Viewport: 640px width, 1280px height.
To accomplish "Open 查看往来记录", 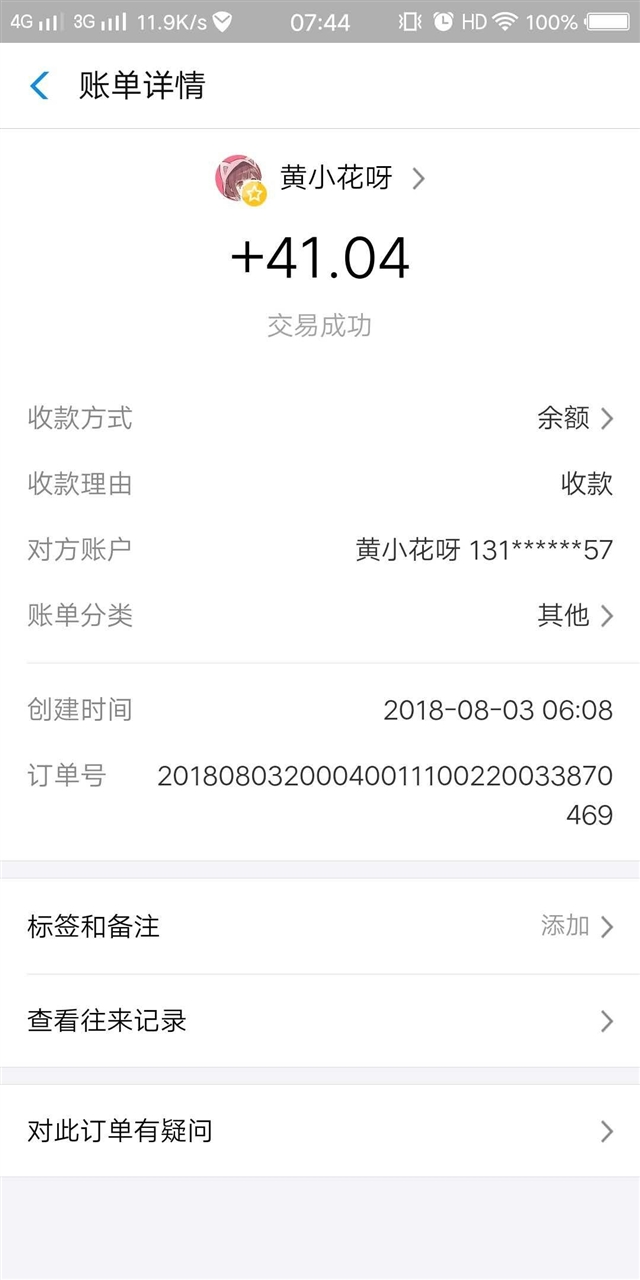I will point(320,1021).
